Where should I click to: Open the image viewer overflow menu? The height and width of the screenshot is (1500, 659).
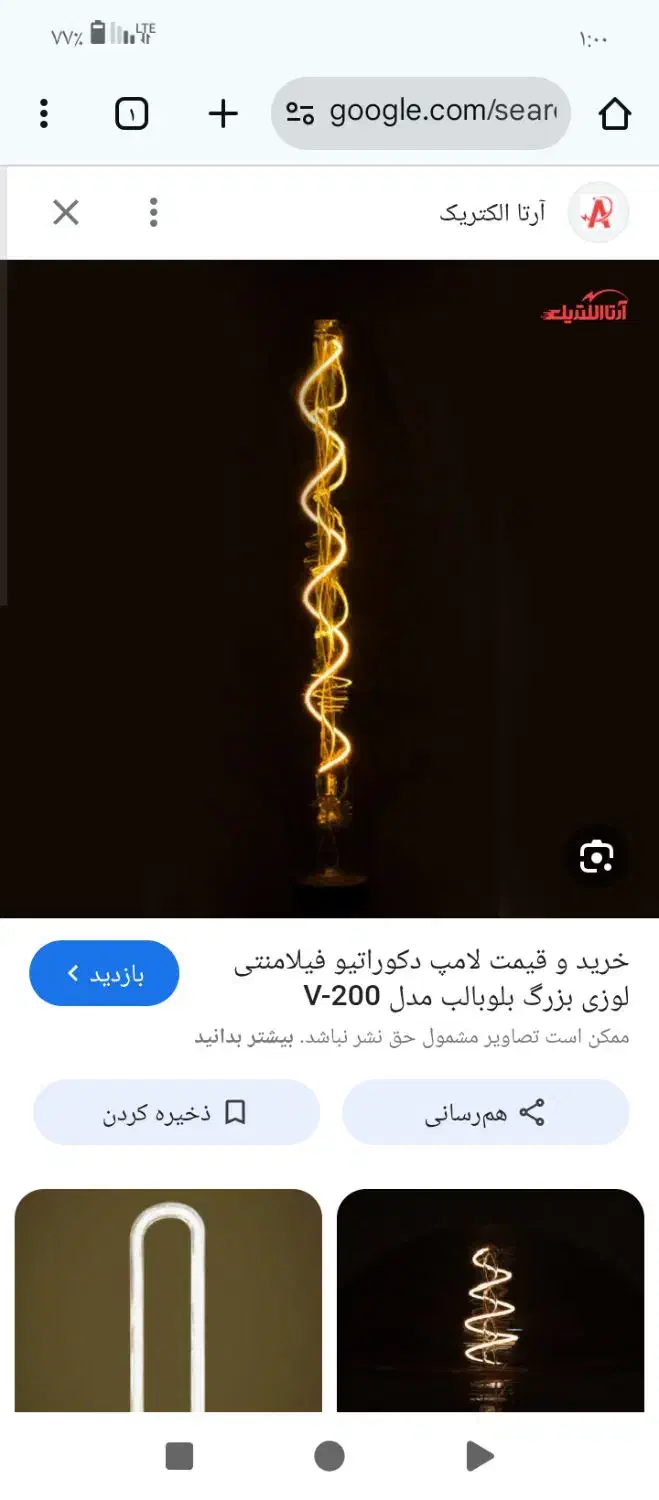point(153,212)
